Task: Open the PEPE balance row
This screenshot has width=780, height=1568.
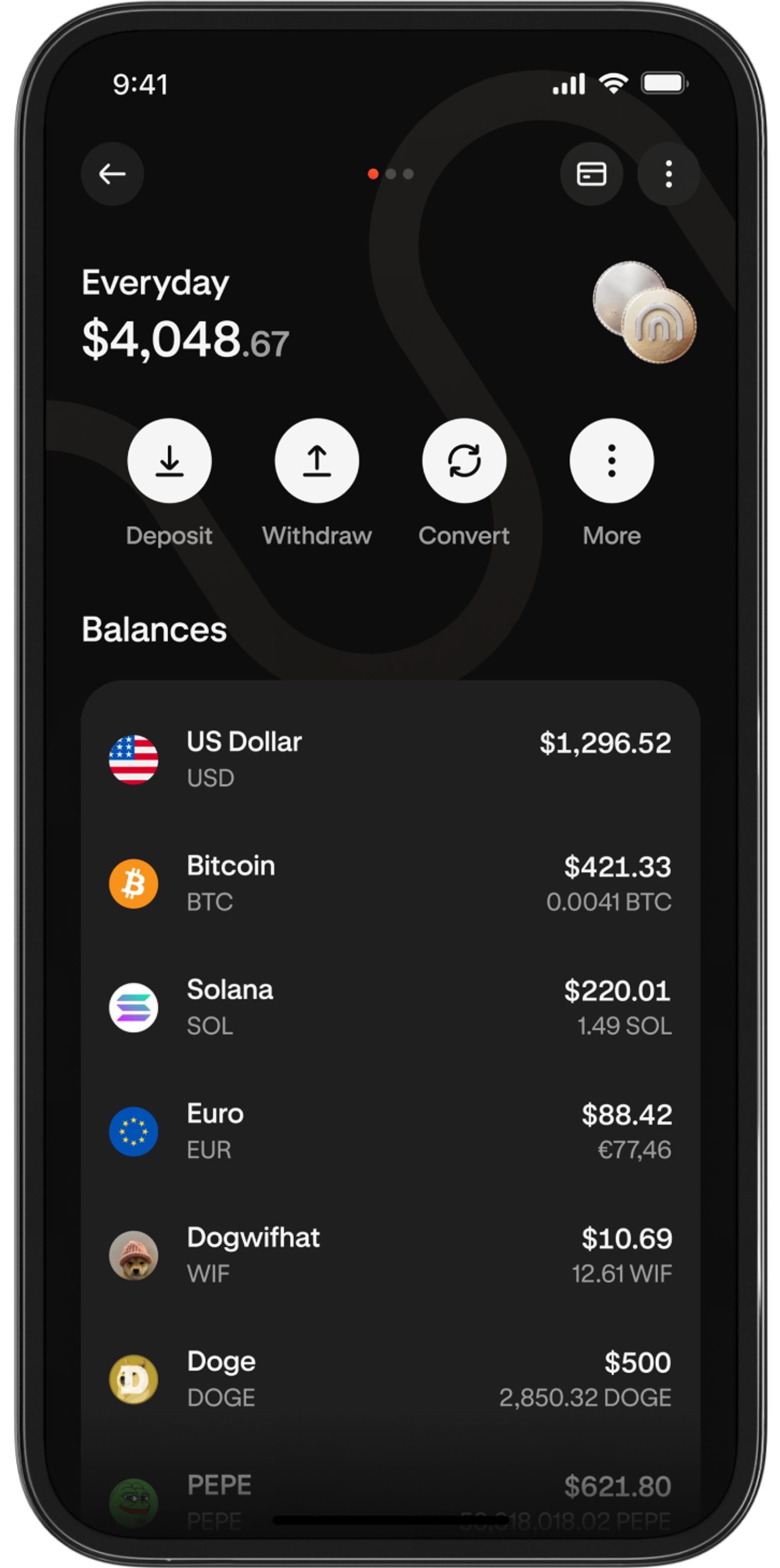Action: tap(389, 1494)
